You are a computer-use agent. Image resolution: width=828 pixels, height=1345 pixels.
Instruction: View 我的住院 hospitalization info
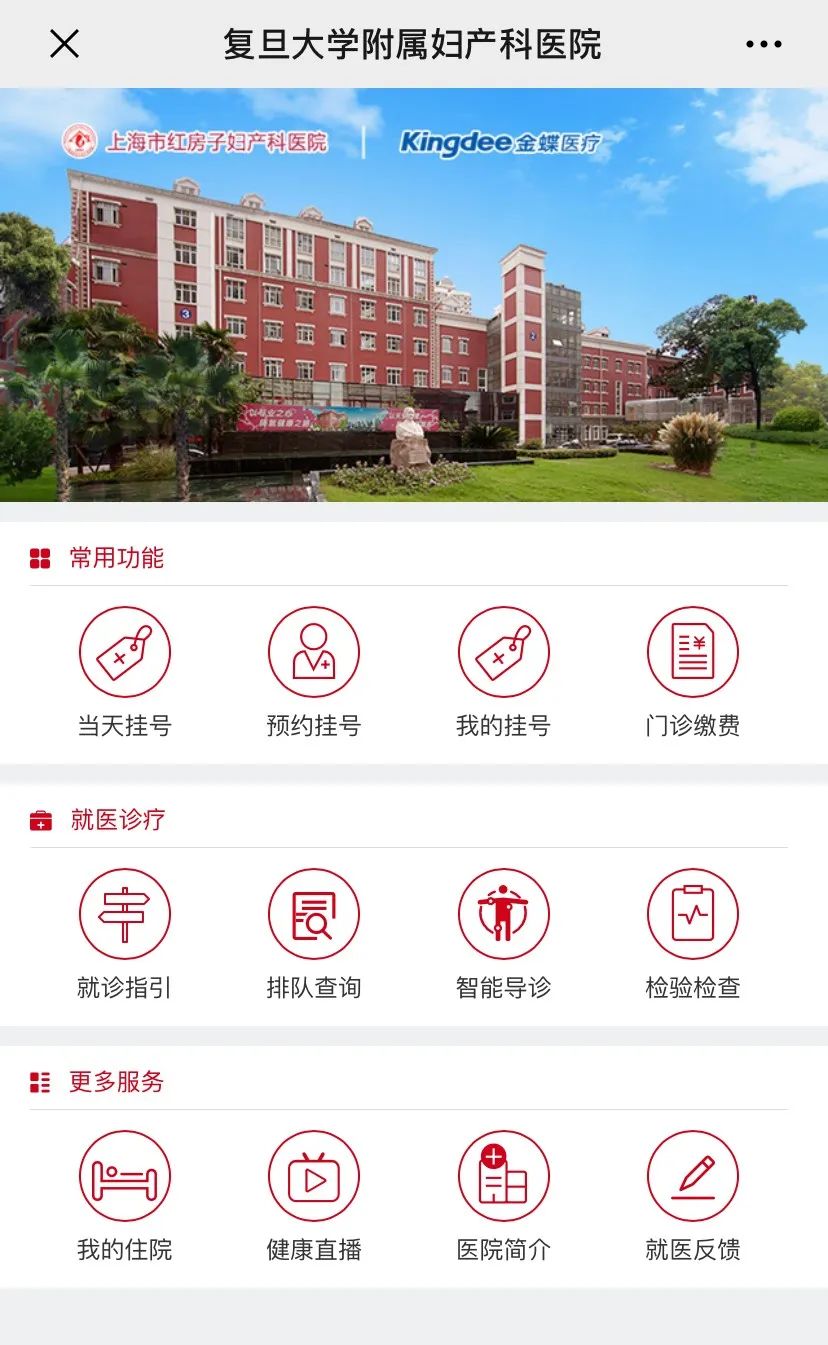point(125,1196)
